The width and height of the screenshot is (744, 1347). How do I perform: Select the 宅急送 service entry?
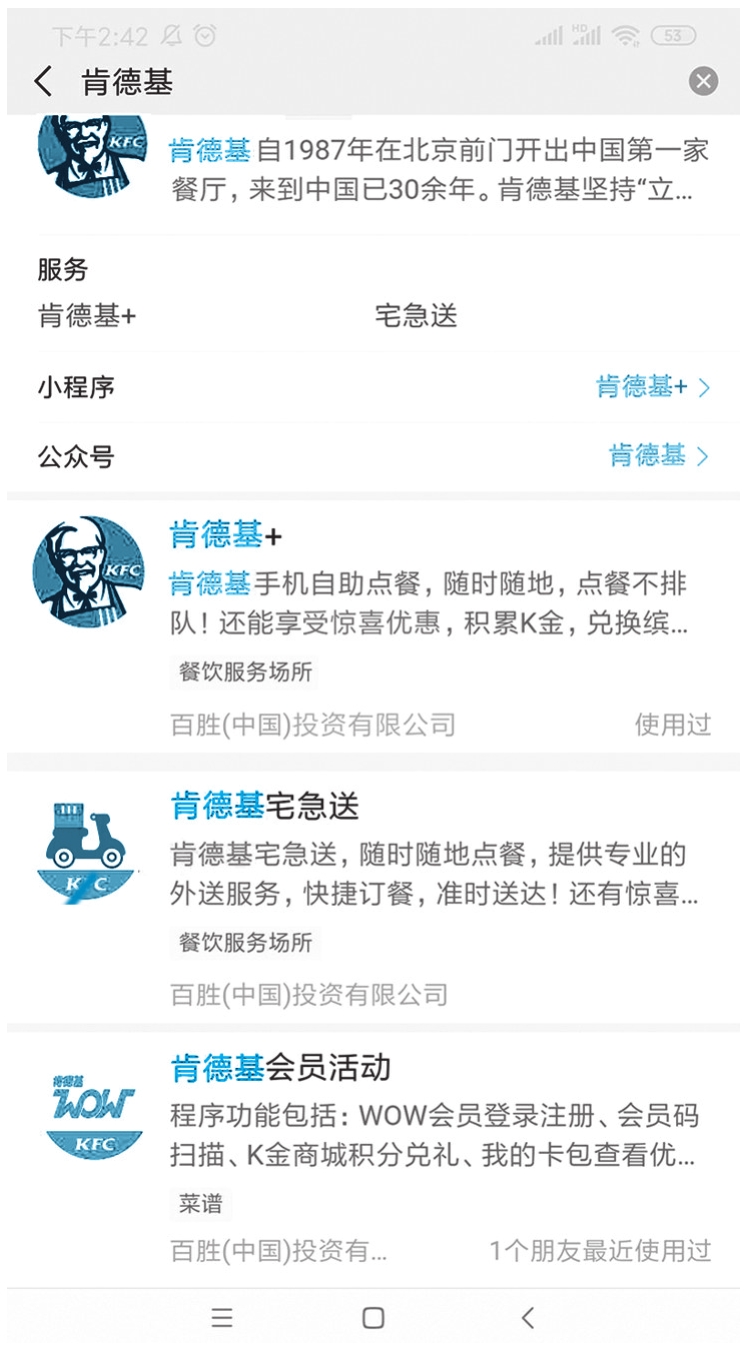pos(416,317)
